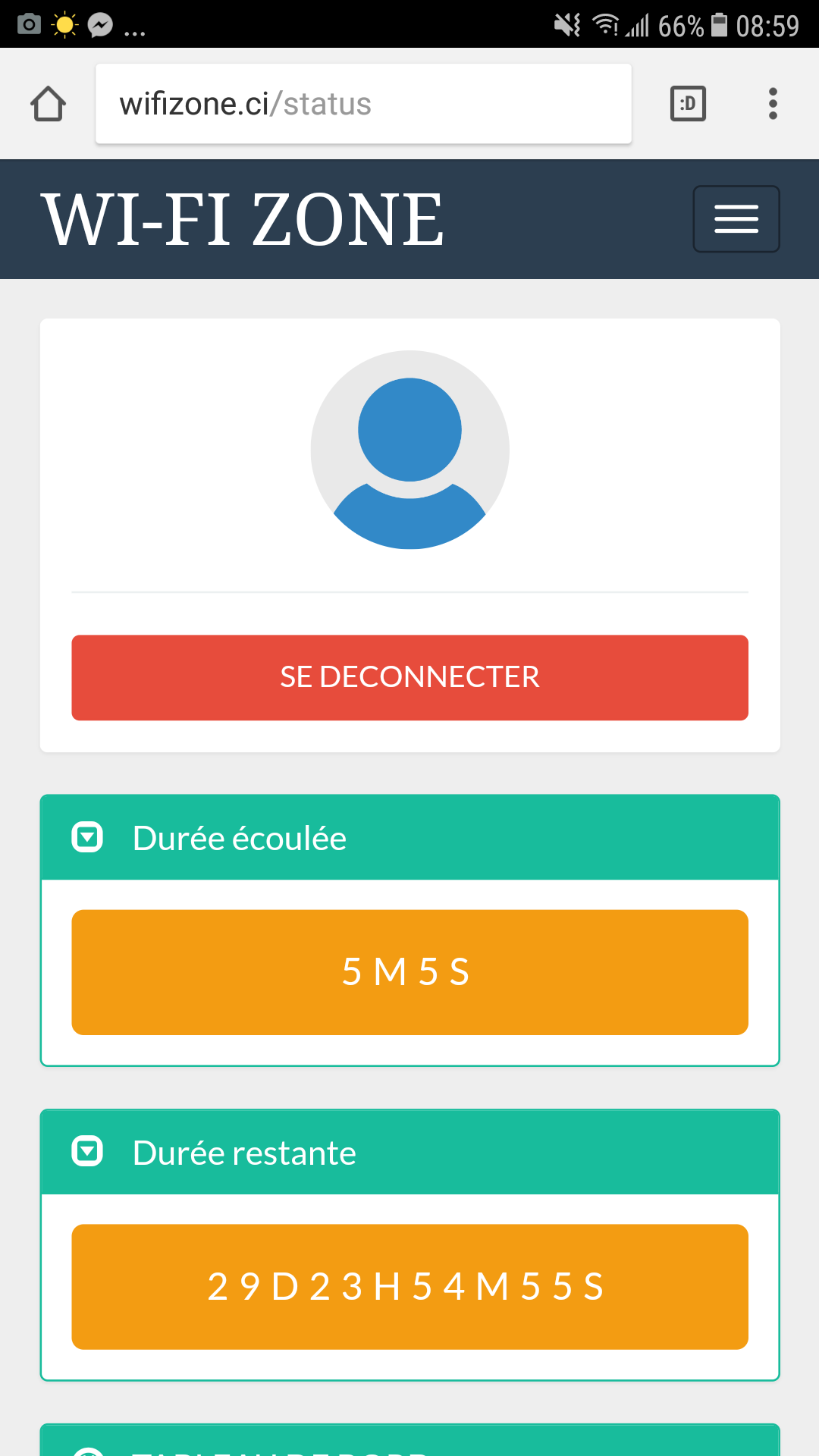This screenshot has width=819, height=1456.
Task: Open the browser overflow menu
Action: tap(773, 104)
